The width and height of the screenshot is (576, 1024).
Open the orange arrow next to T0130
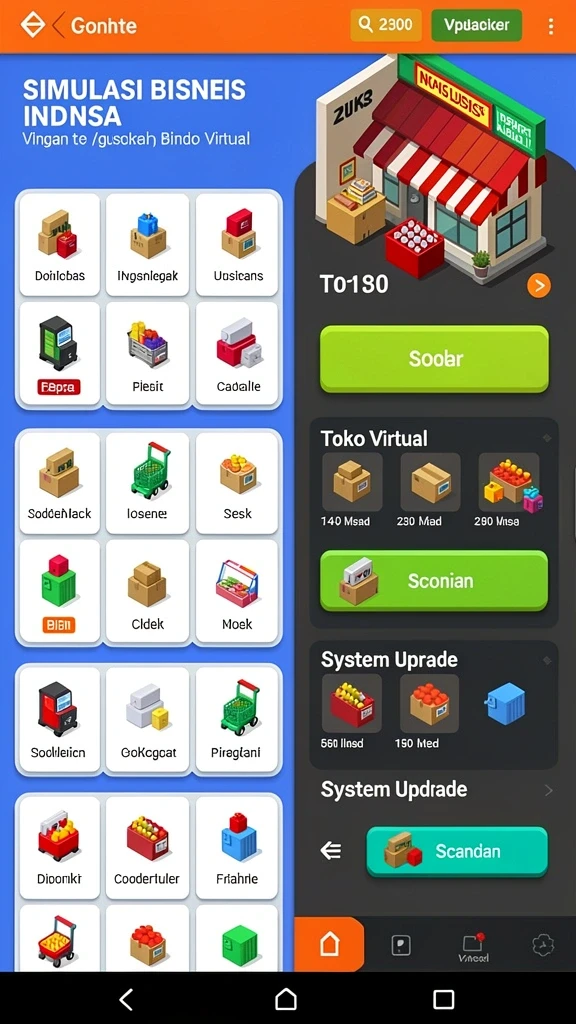click(539, 285)
